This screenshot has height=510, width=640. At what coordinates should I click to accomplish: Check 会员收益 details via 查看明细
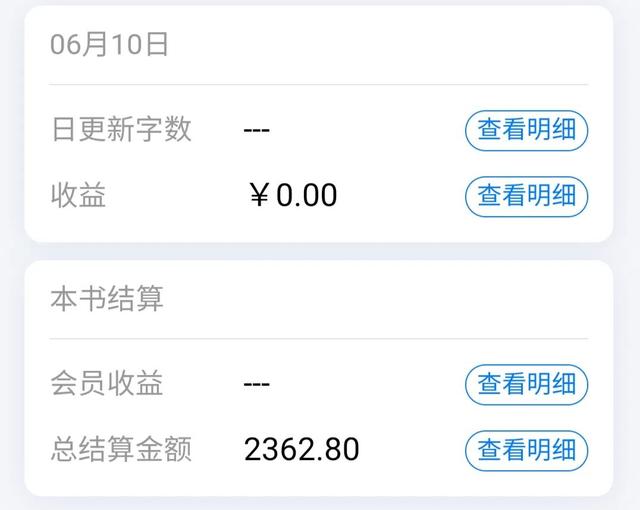coord(526,384)
